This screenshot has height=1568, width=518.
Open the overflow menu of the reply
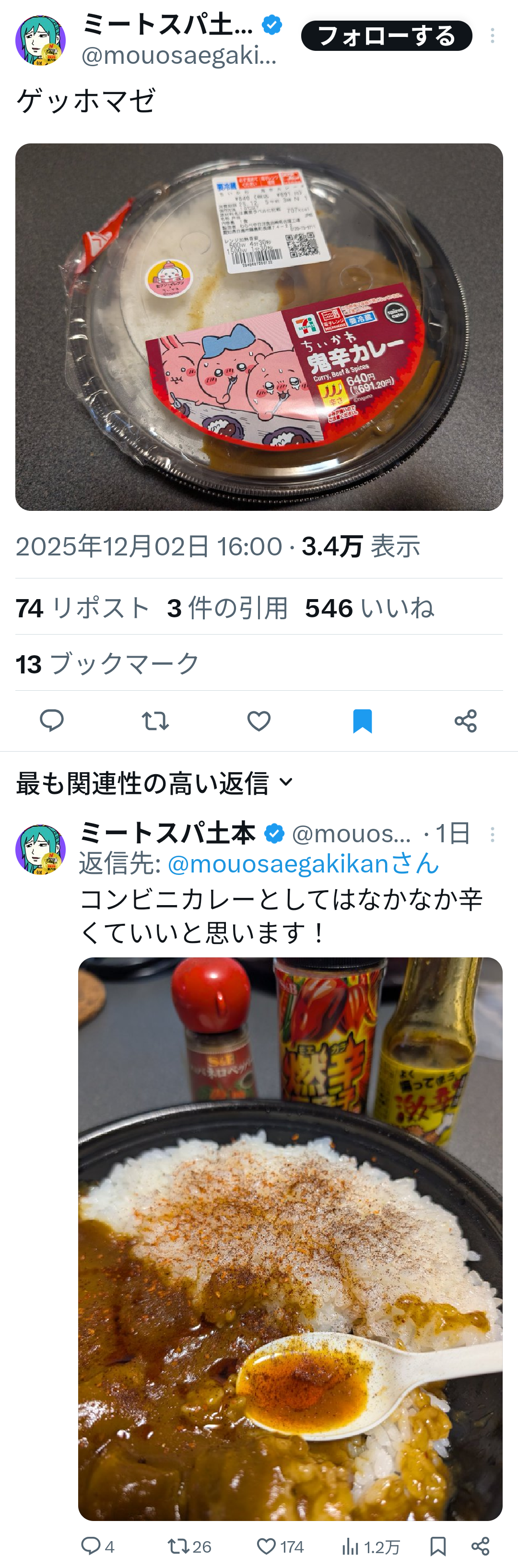492,835
